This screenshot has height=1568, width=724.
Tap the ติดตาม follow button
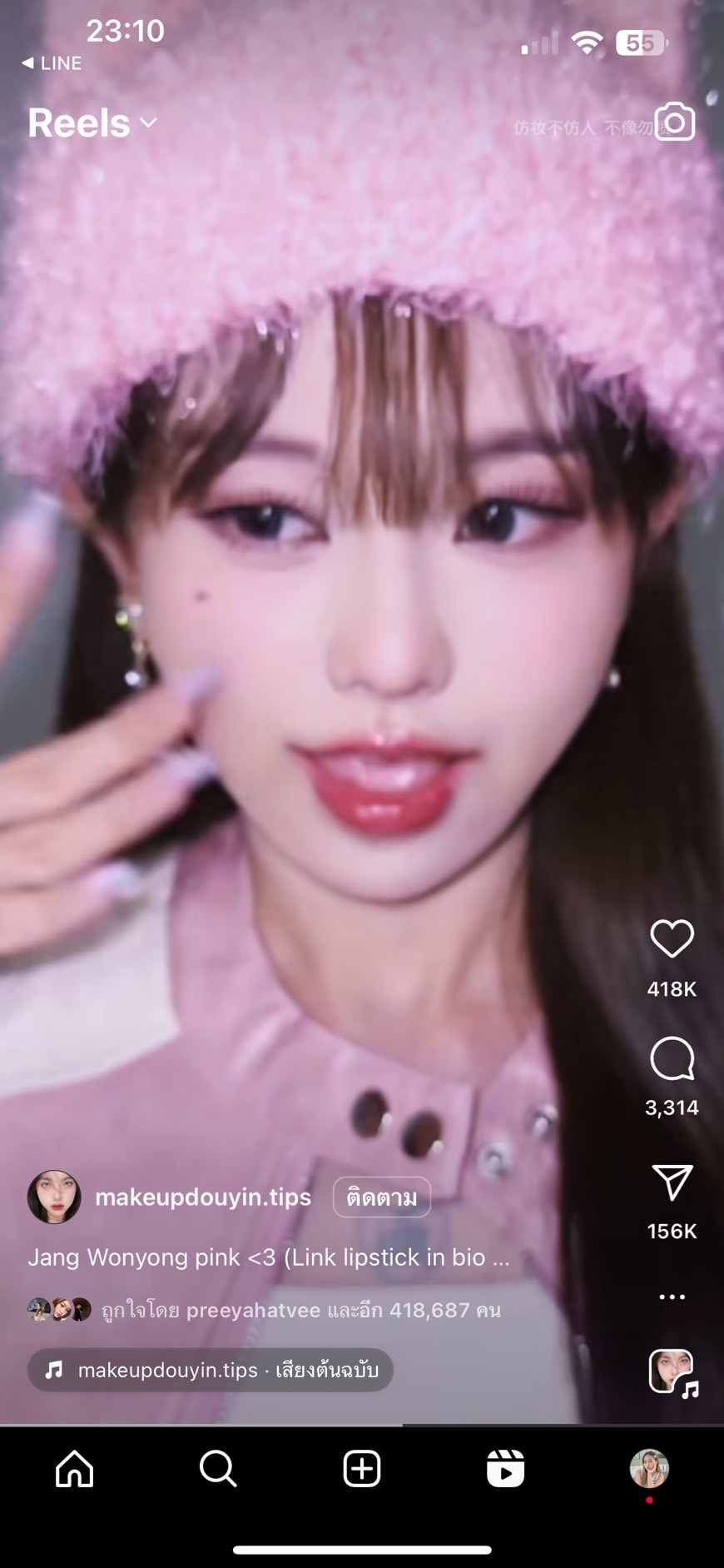click(x=382, y=1197)
